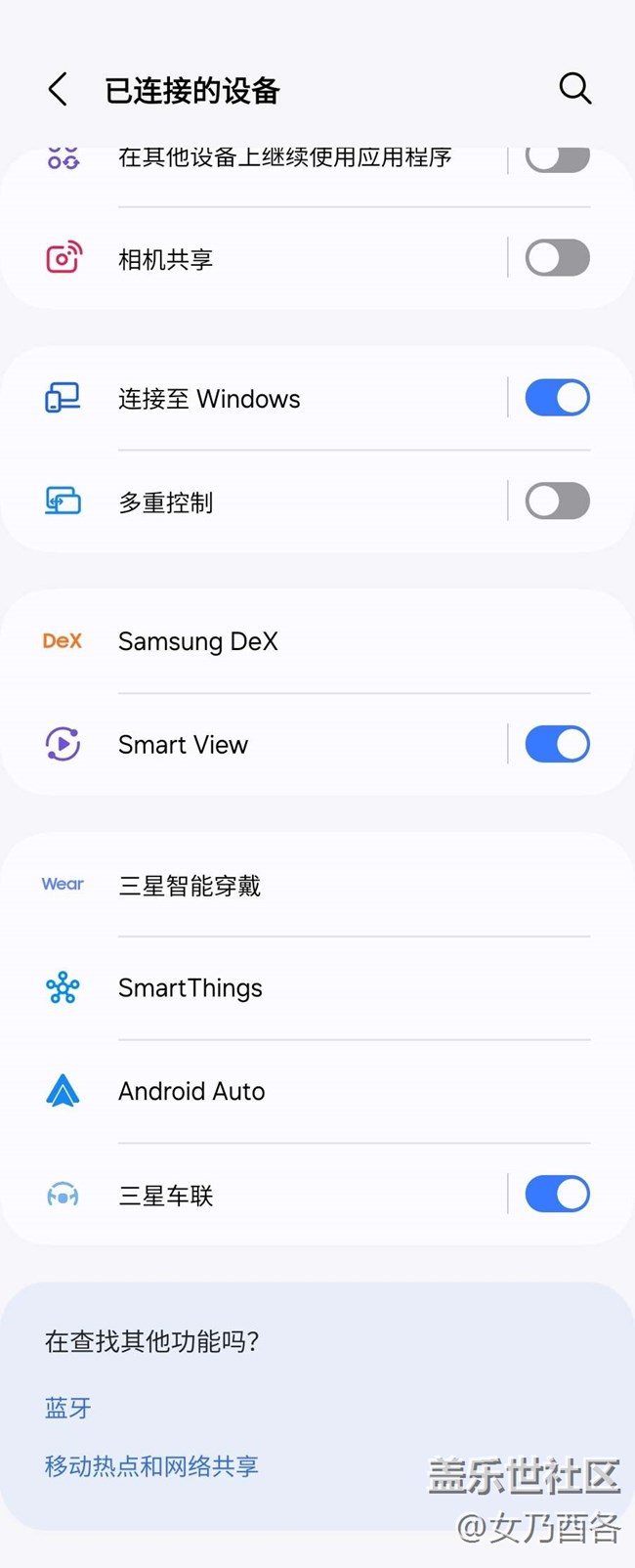This screenshot has width=635, height=1568.
Task: Disable 连接至 Windows switch
Action: 557,398
